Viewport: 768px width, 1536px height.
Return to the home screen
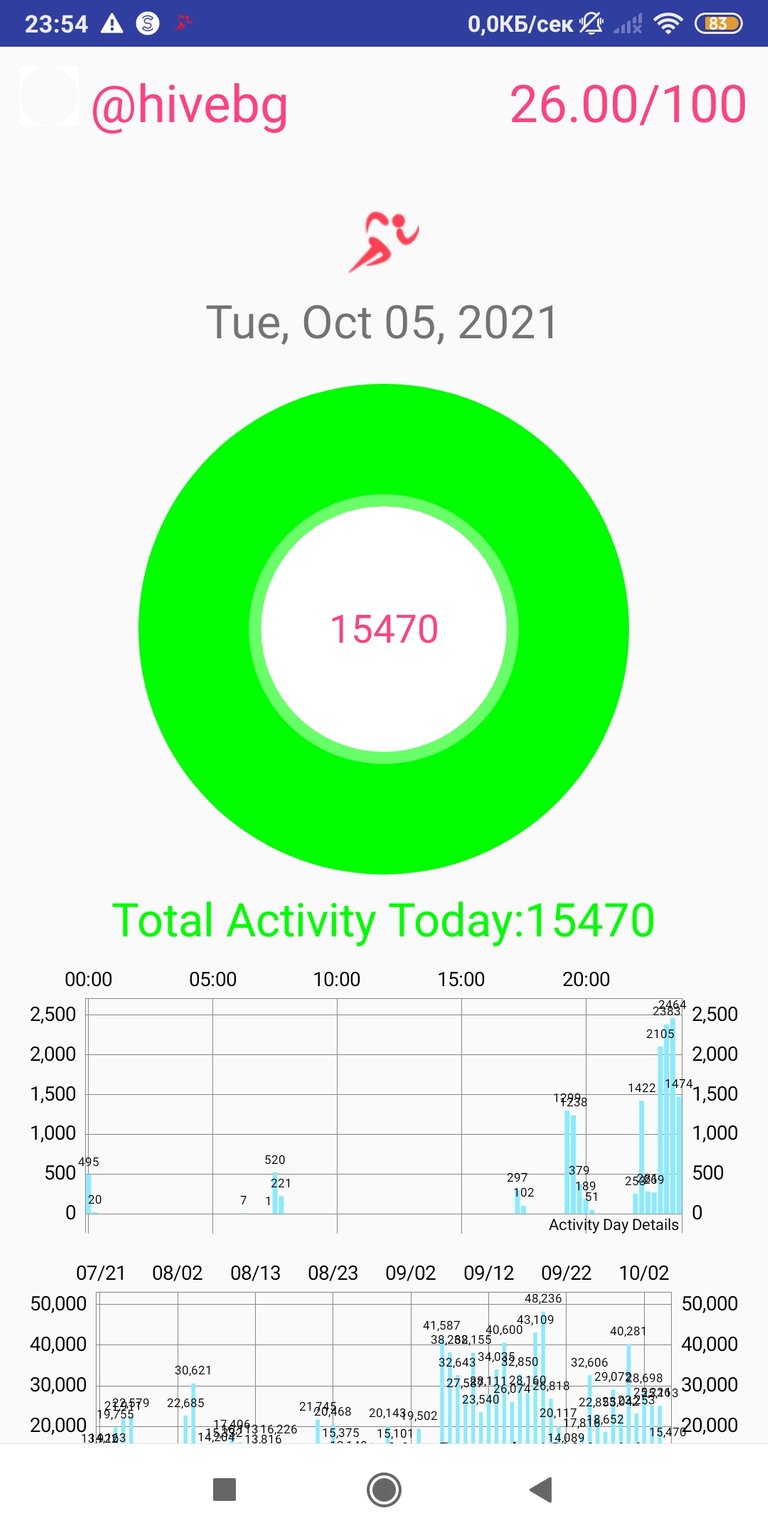[x=384, y=1490]
